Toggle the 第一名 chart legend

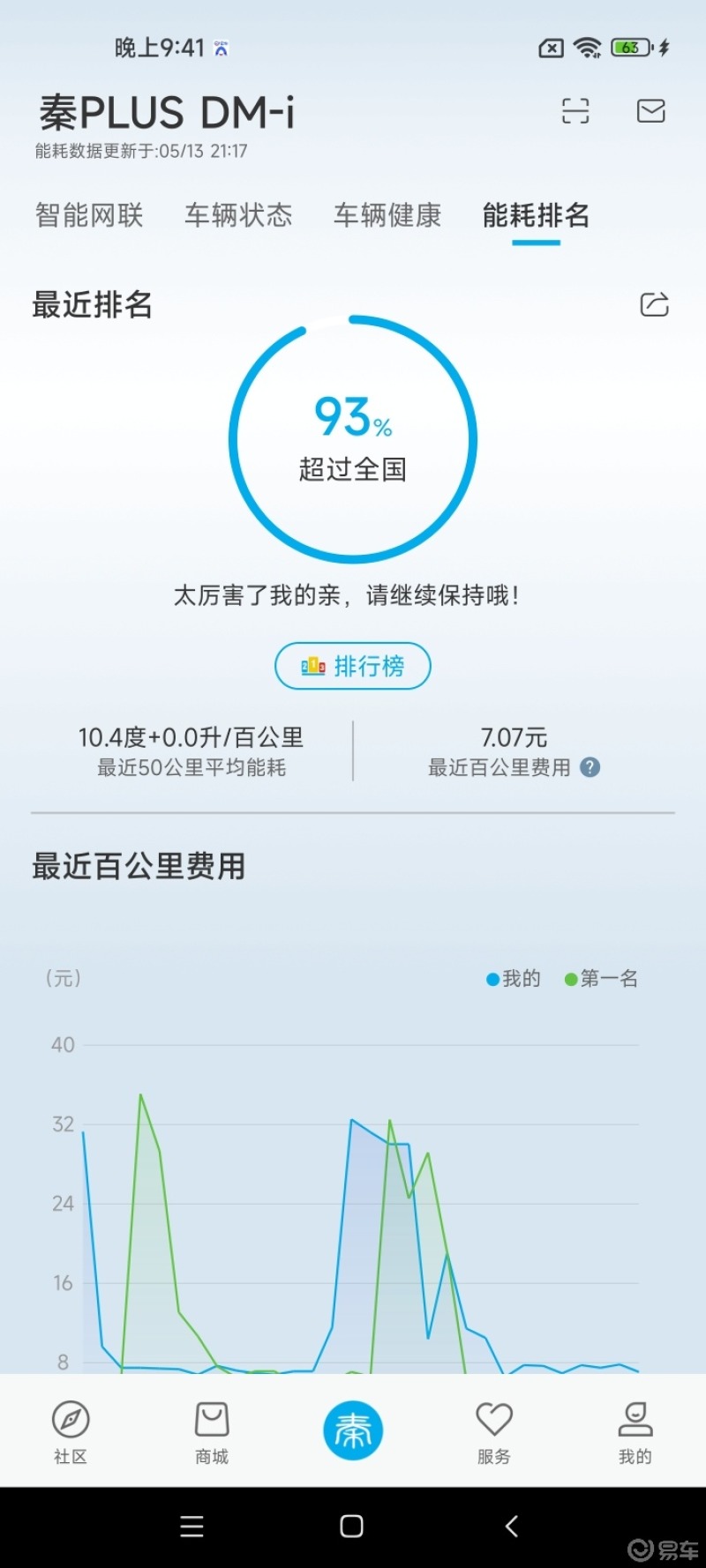[x=601, y=978]
